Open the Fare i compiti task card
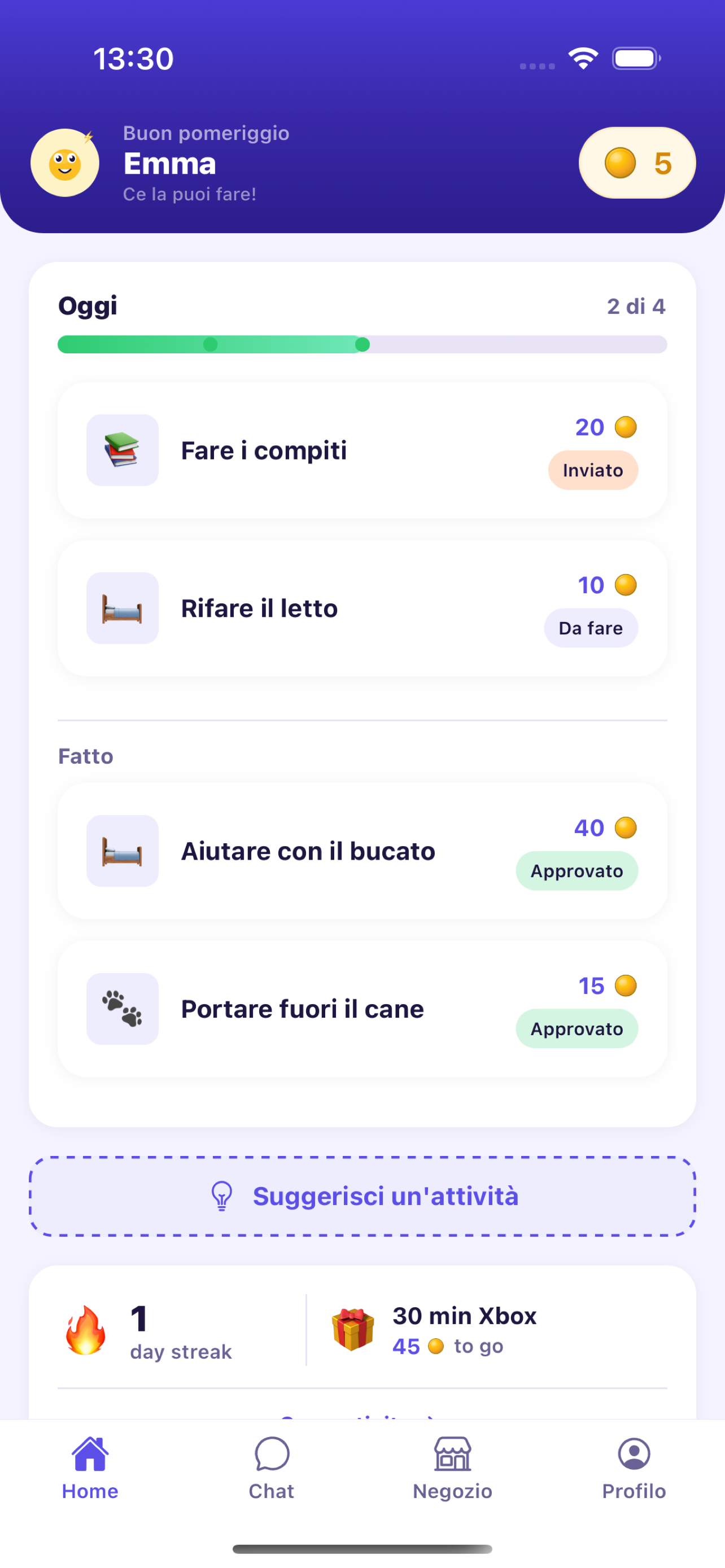This screenshot has height=1568, width=725. coord(362,450)
